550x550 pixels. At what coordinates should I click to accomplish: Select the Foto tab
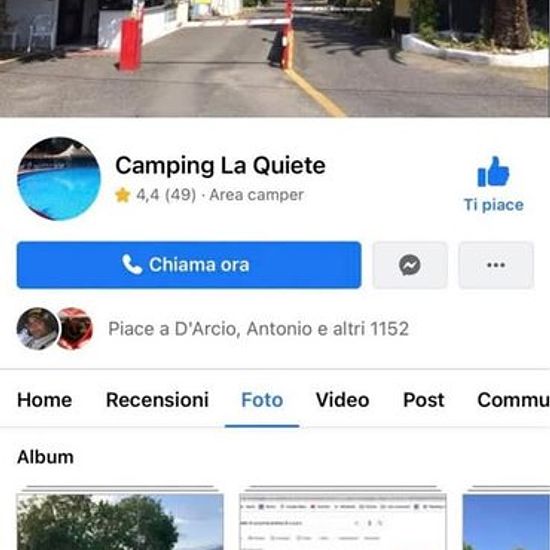262,400
